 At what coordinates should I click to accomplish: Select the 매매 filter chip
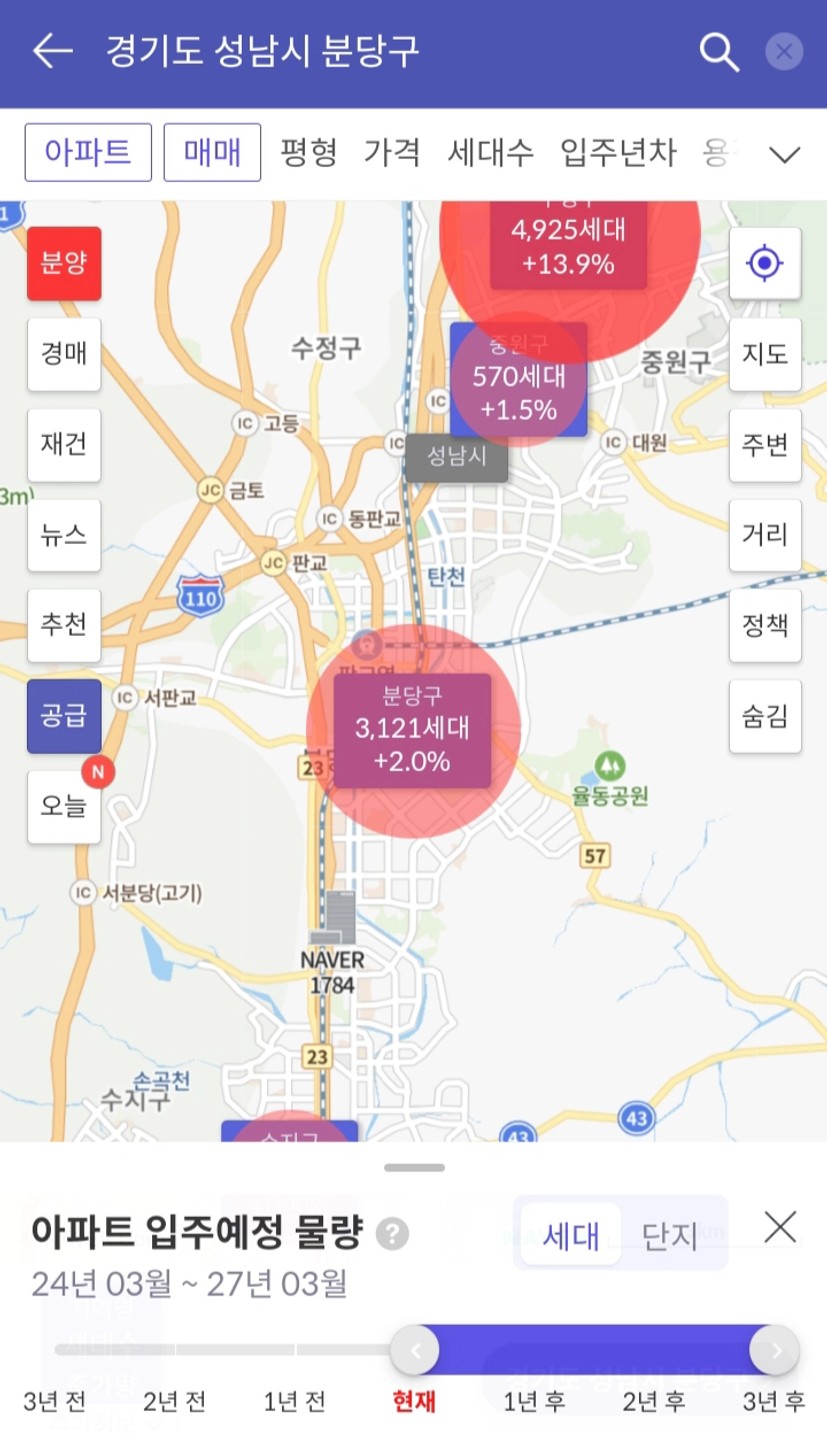click(212, 152)
